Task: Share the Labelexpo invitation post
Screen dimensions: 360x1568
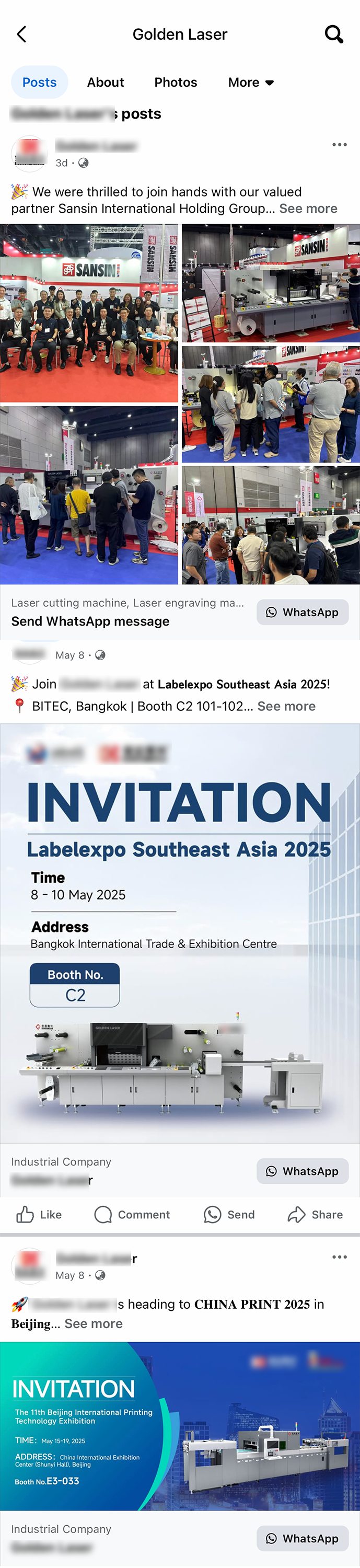Action: click(315, 1214)
